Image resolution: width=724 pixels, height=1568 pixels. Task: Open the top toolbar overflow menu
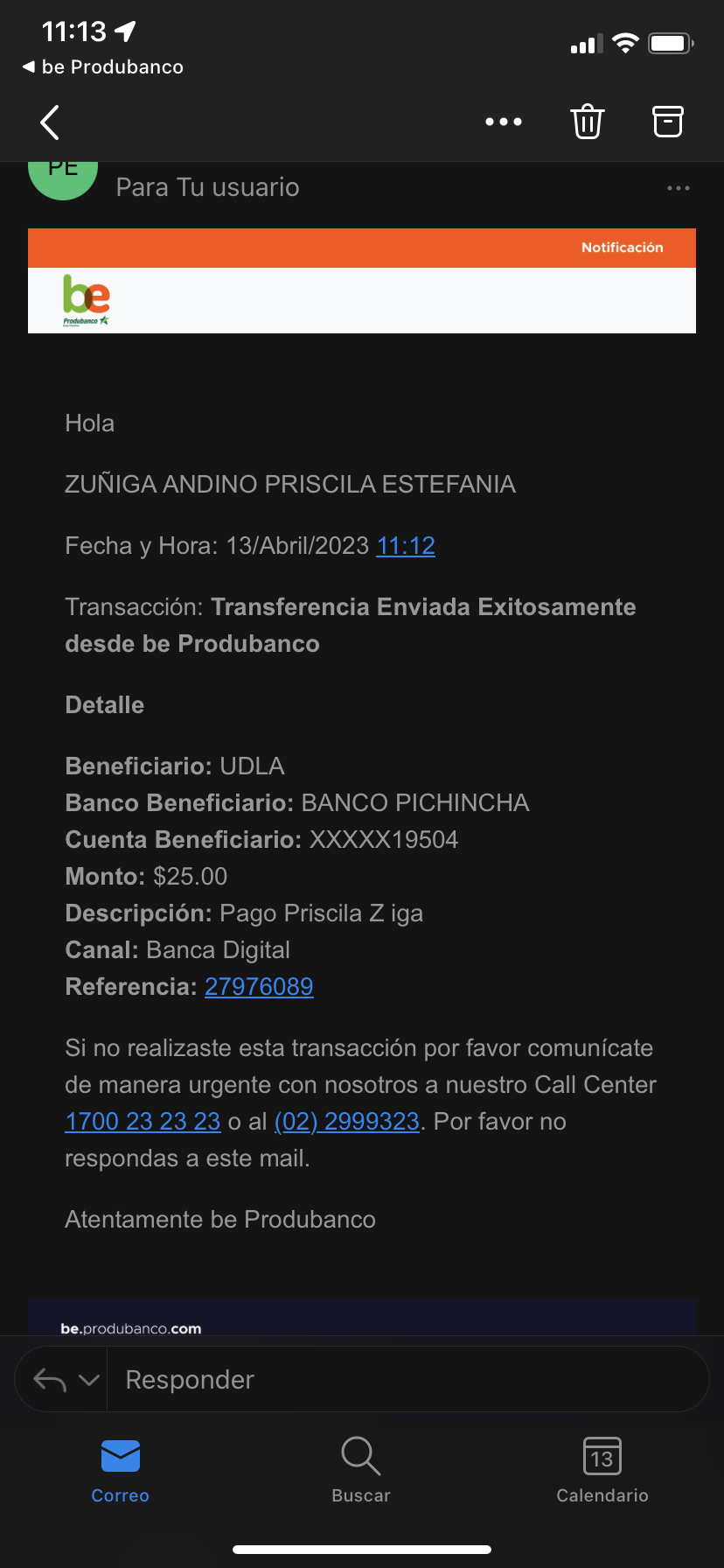point(504,122)
